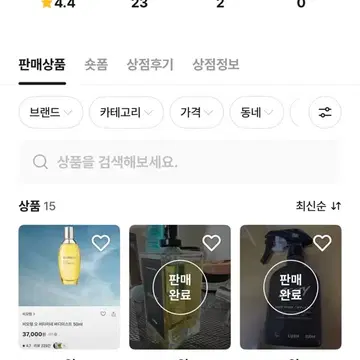Switch to the 숏폼 tab
Viewport: 360px width, 360px height.
(x=96, y=65)
